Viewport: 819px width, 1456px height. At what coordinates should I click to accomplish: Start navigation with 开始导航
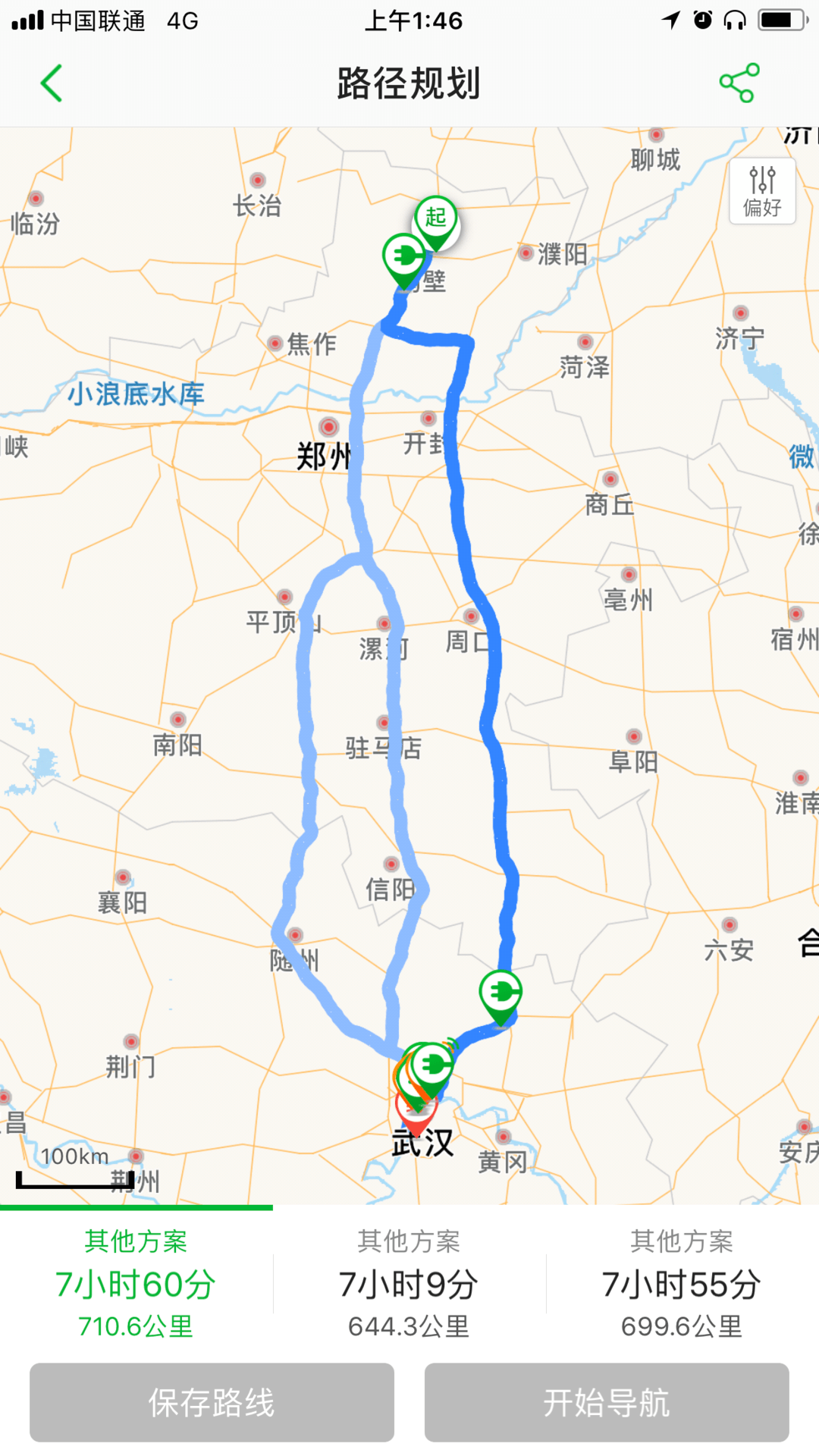(x=607, y=1402)
